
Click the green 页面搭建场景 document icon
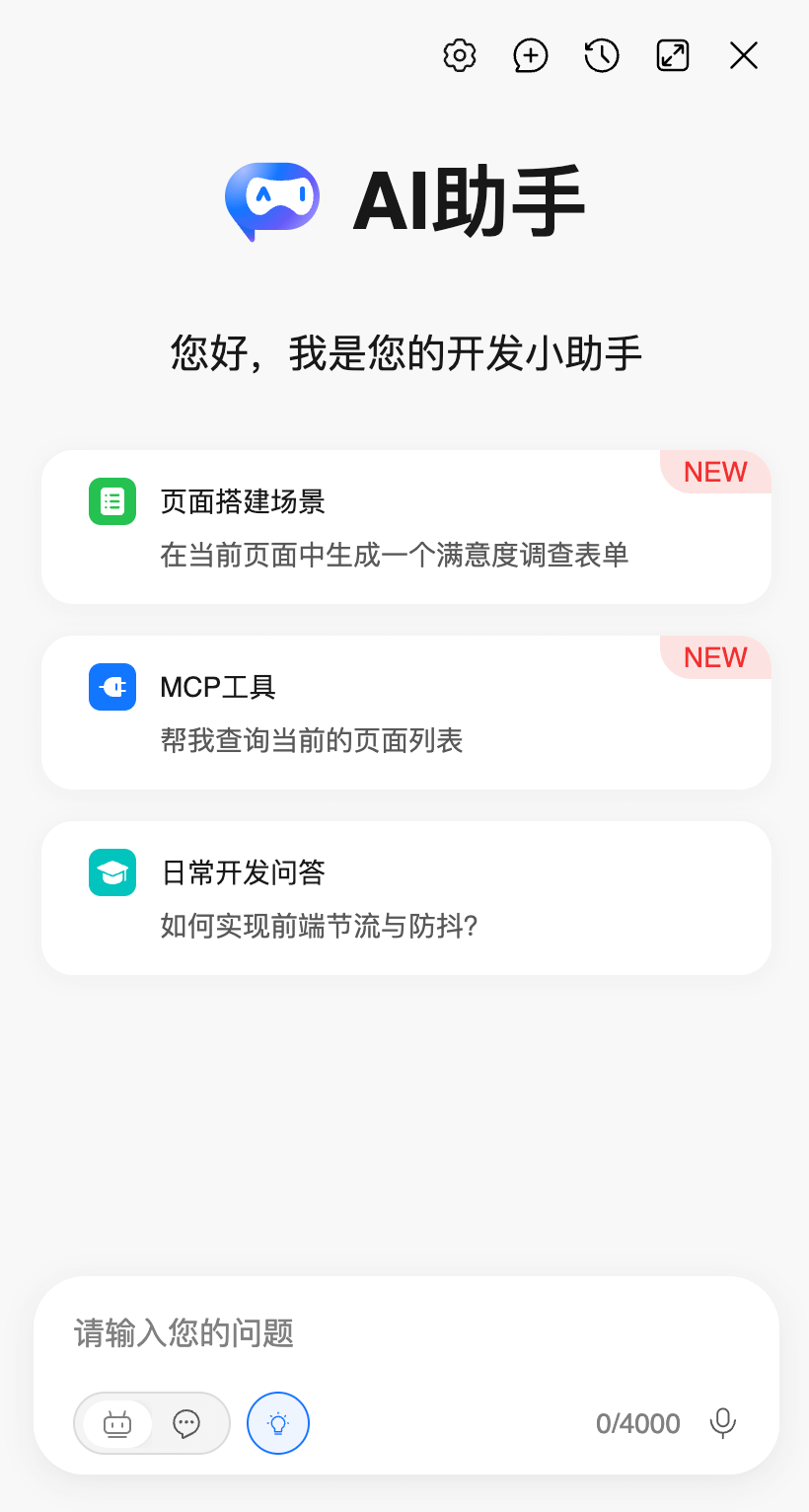coord(111,501)
